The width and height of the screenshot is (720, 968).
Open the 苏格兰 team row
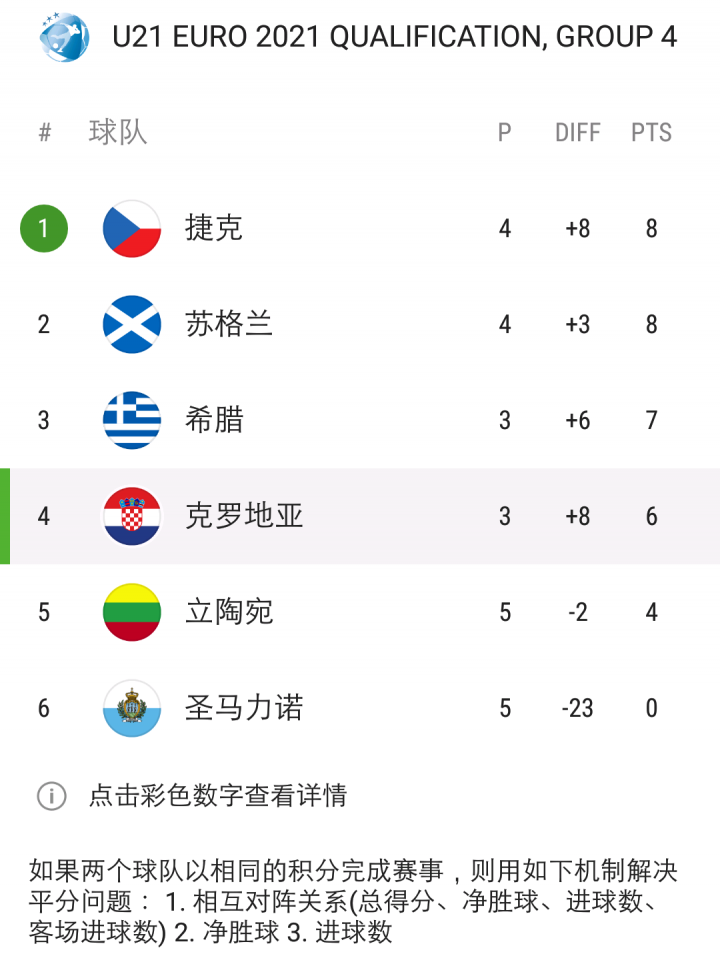[360, 324]
